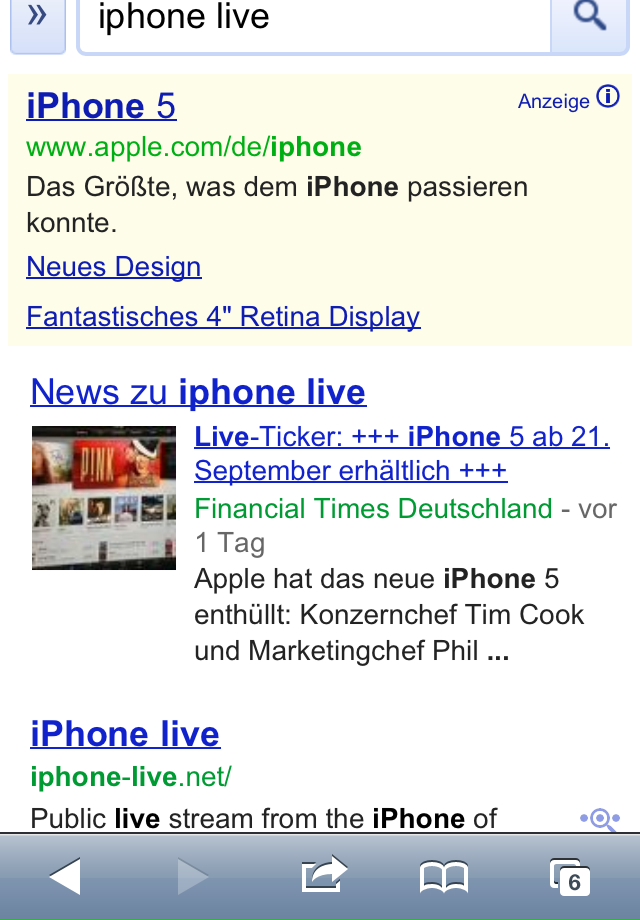Tap the news article thumbnail image
The height and width of the screenshot is (920, 640).
(104, 497)
